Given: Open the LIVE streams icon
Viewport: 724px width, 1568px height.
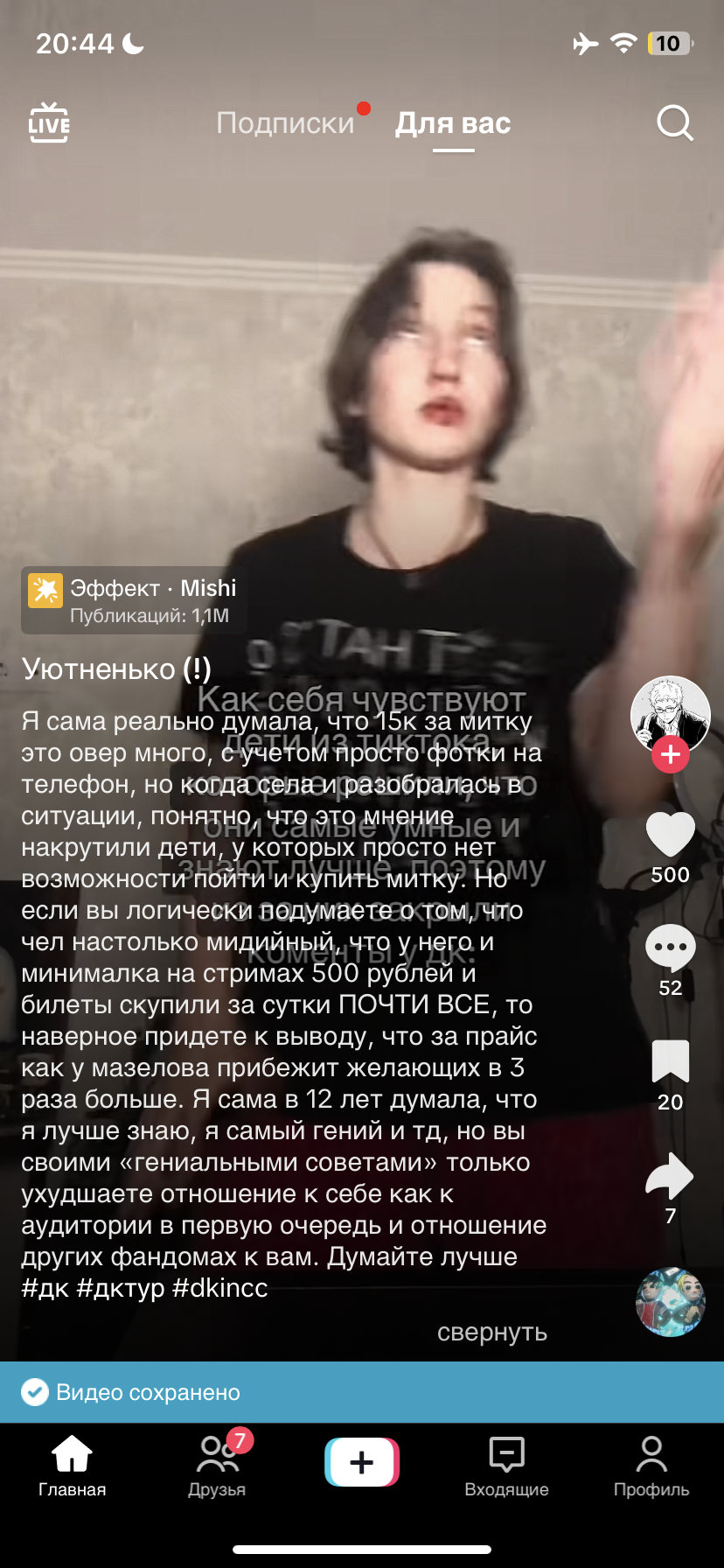Looking at the screenshot, I should coord(49,123).
